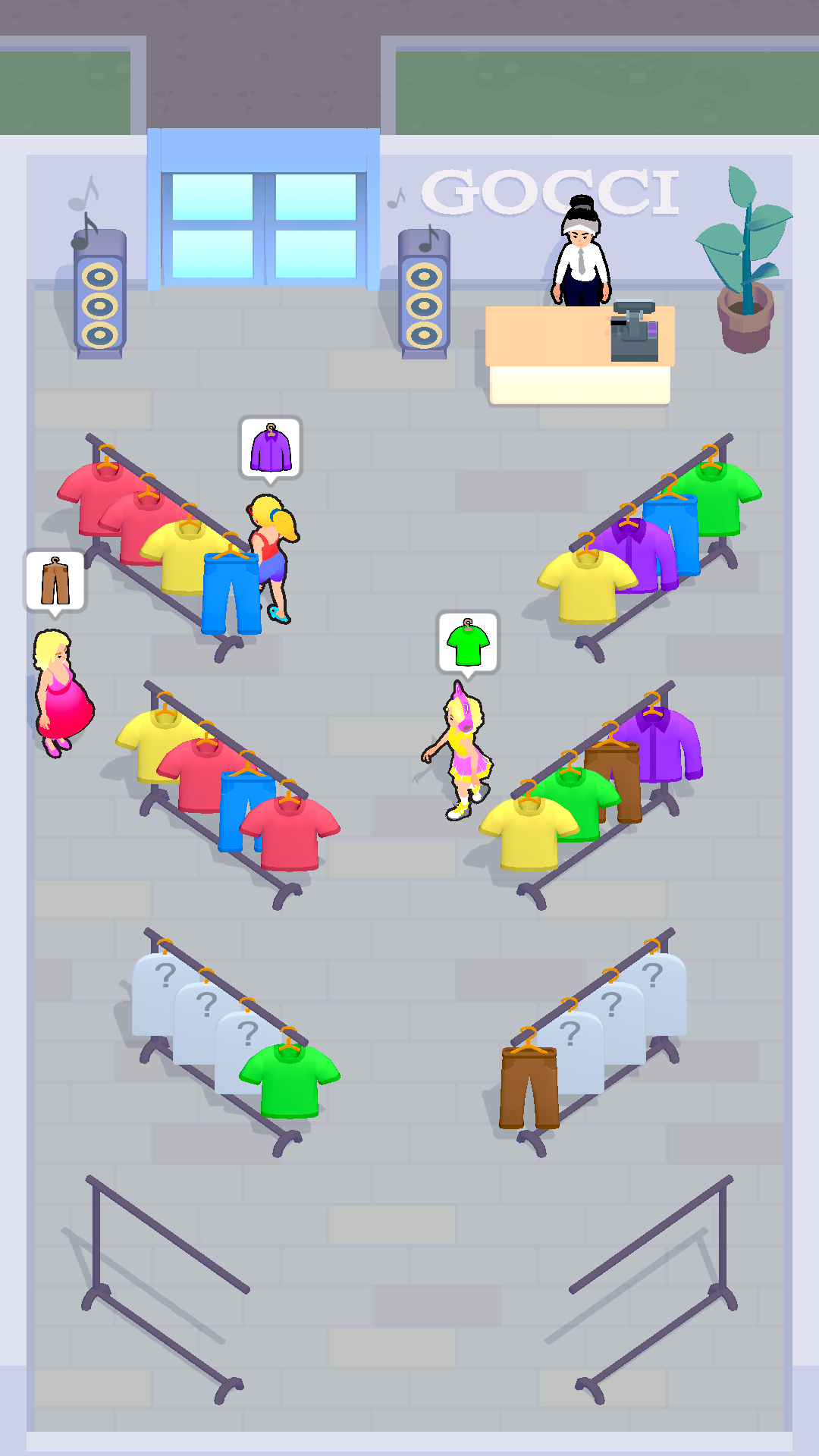The width and height of the screenshot is (819, 1456).
Task: Grab the green t-shirt on the mystery-item rack
Action: (x=289, y=1079)
